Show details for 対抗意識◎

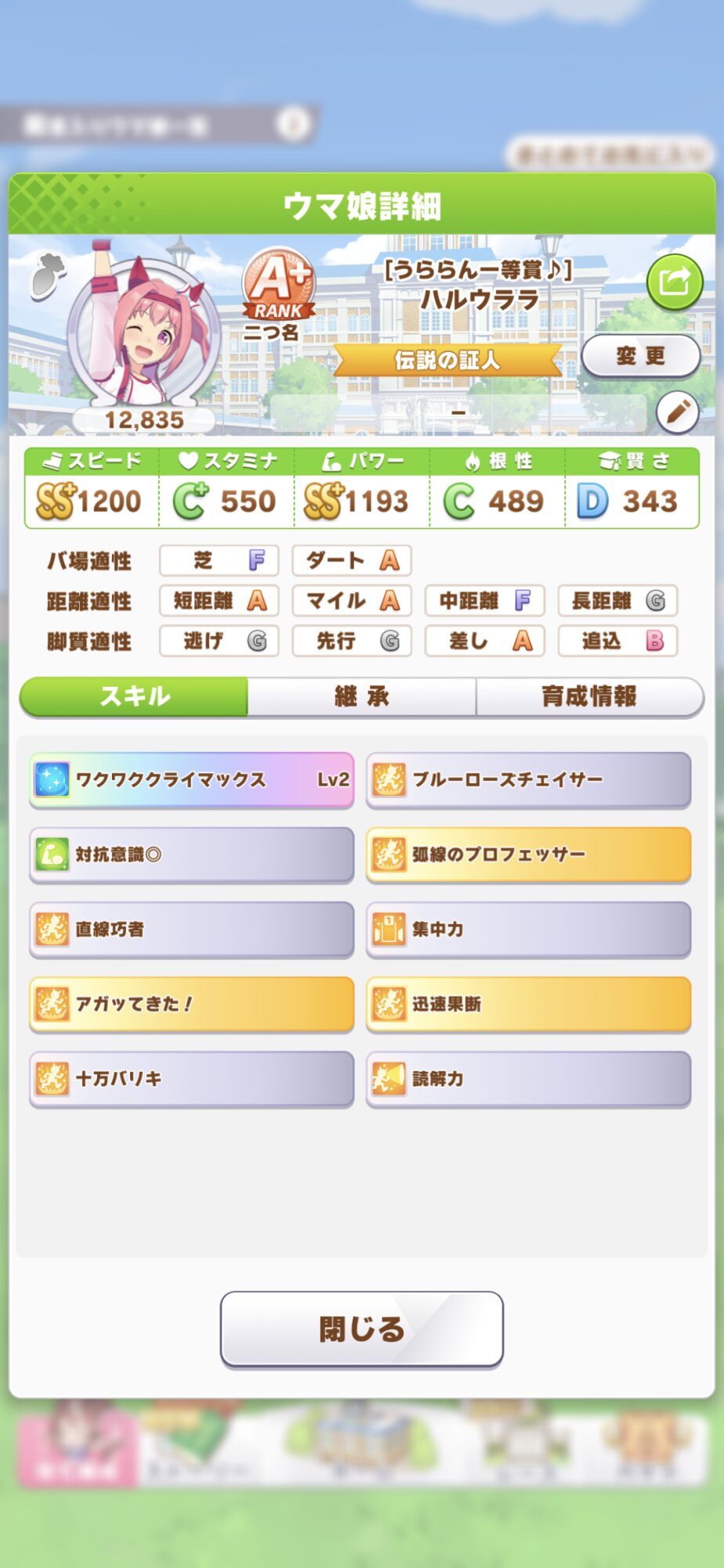191,854
